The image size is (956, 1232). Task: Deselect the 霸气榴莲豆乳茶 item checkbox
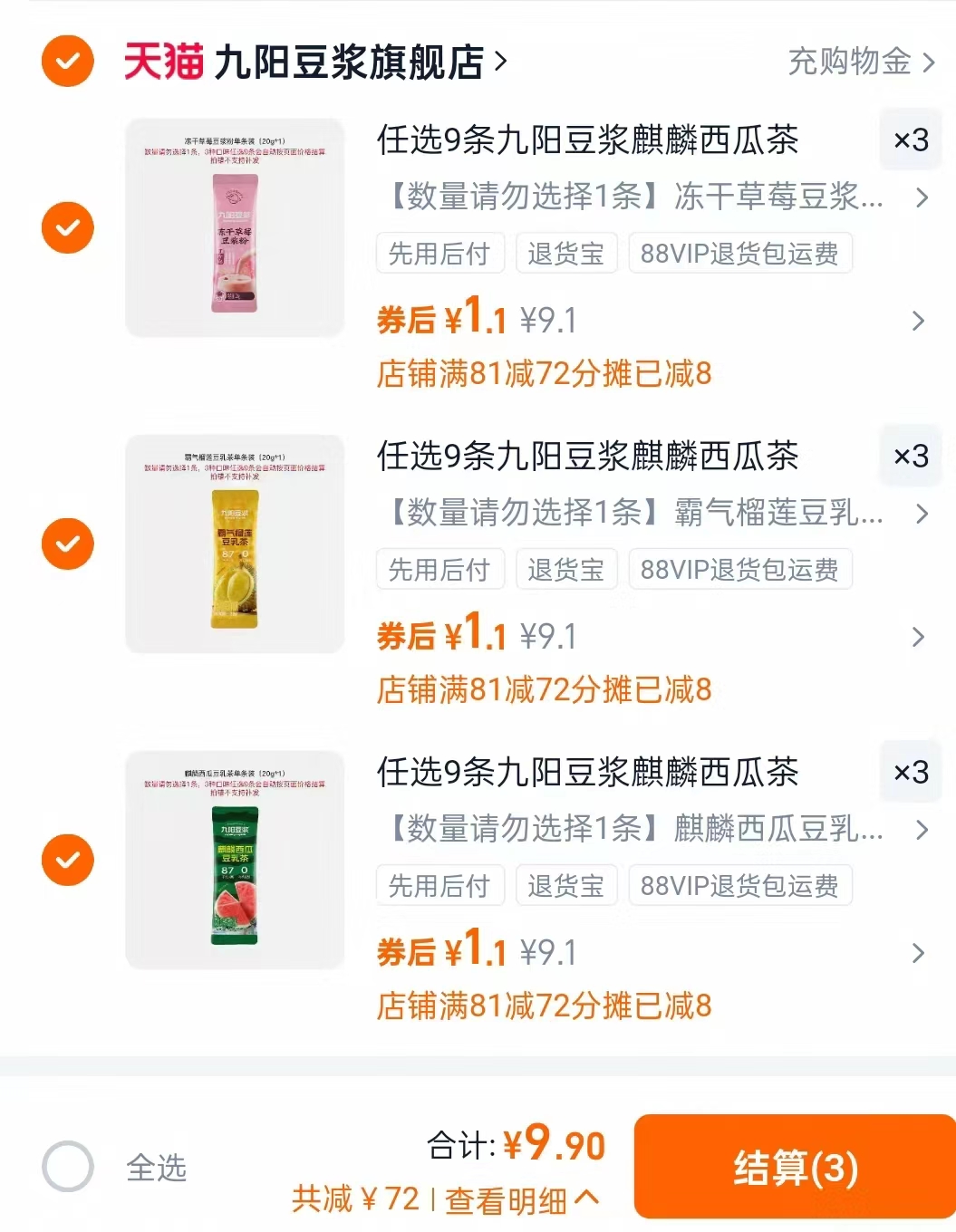67,544
